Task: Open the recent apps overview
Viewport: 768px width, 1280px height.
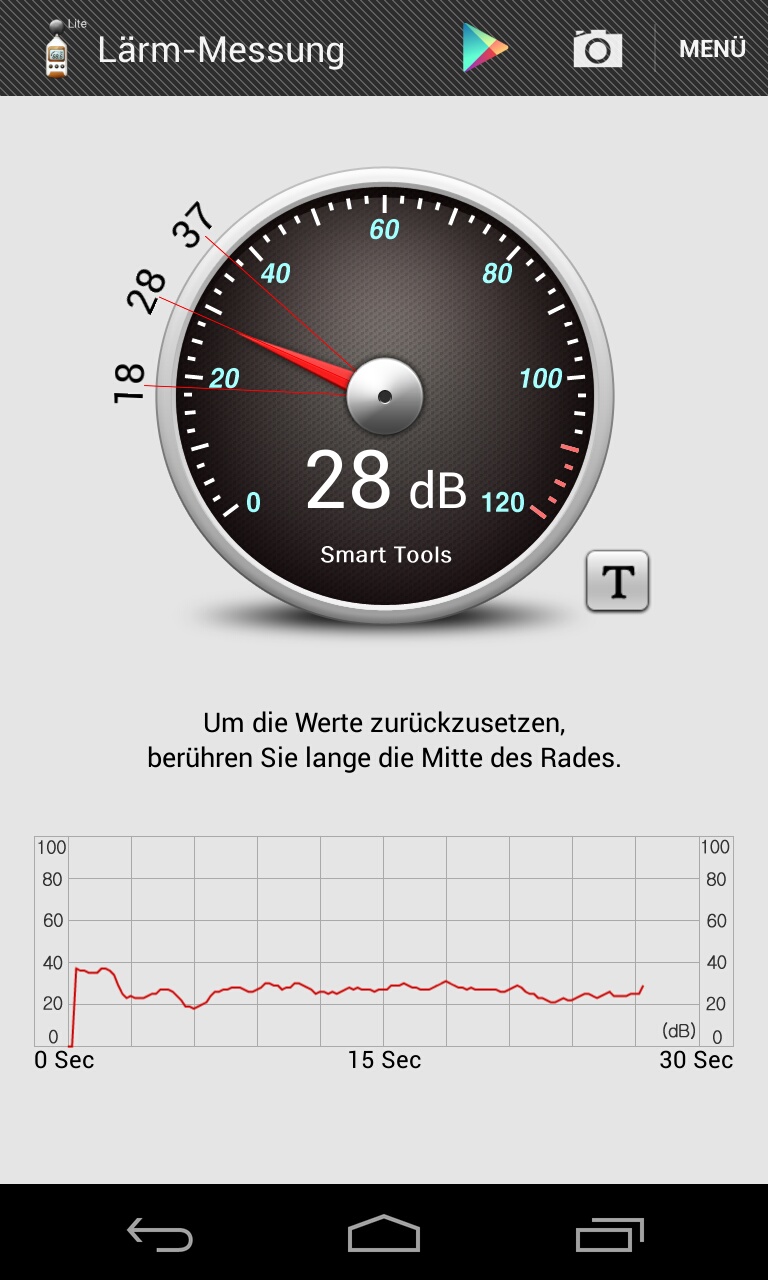Action: tap(610, 1234)
